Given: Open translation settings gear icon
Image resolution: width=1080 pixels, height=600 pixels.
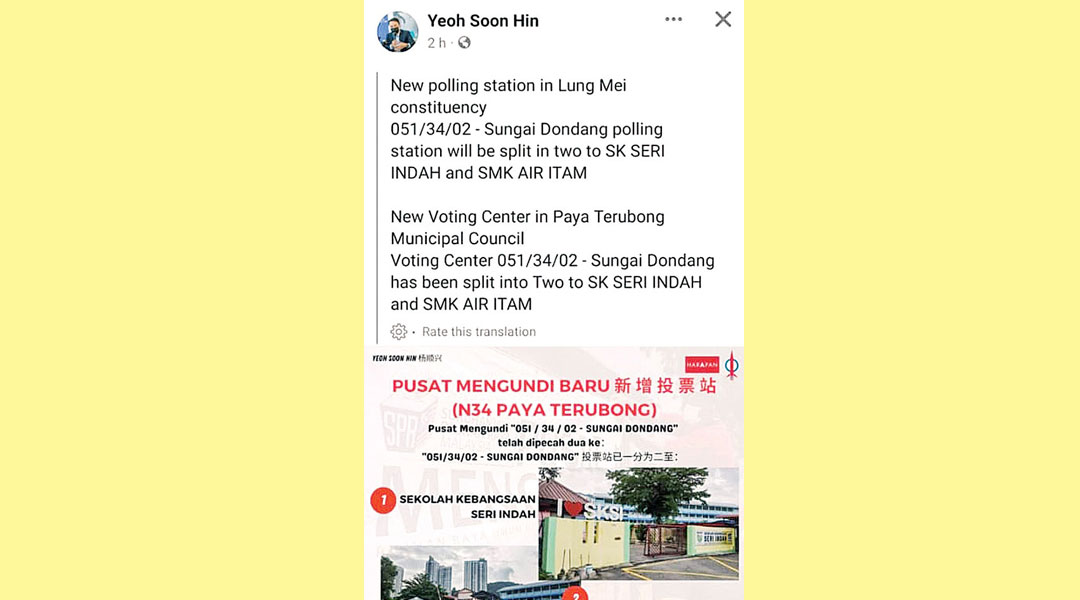Looking at the screenshot, I should (399, 332).
